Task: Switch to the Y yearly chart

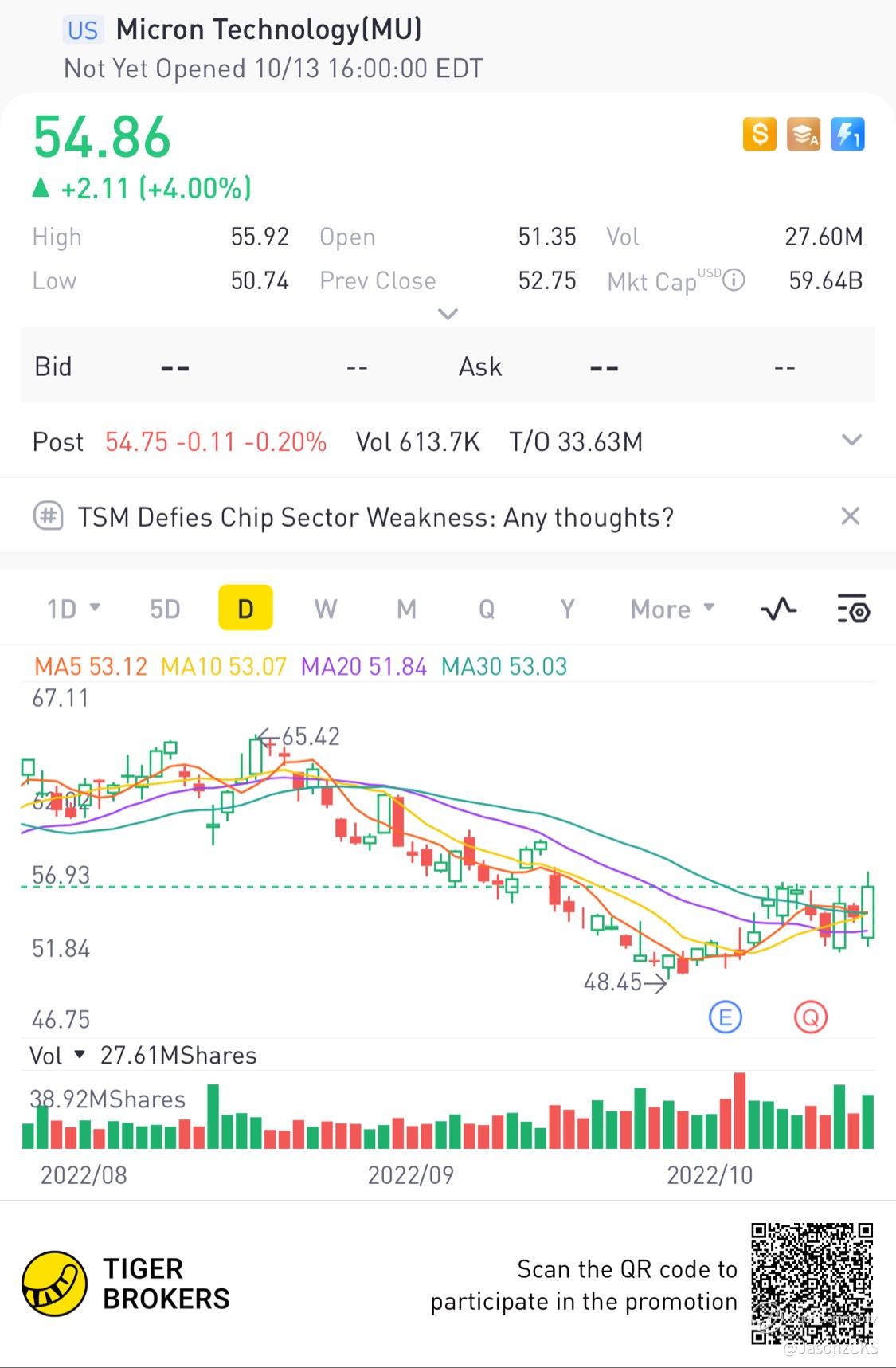Action: pyautogui.click(x=567, y=609)
